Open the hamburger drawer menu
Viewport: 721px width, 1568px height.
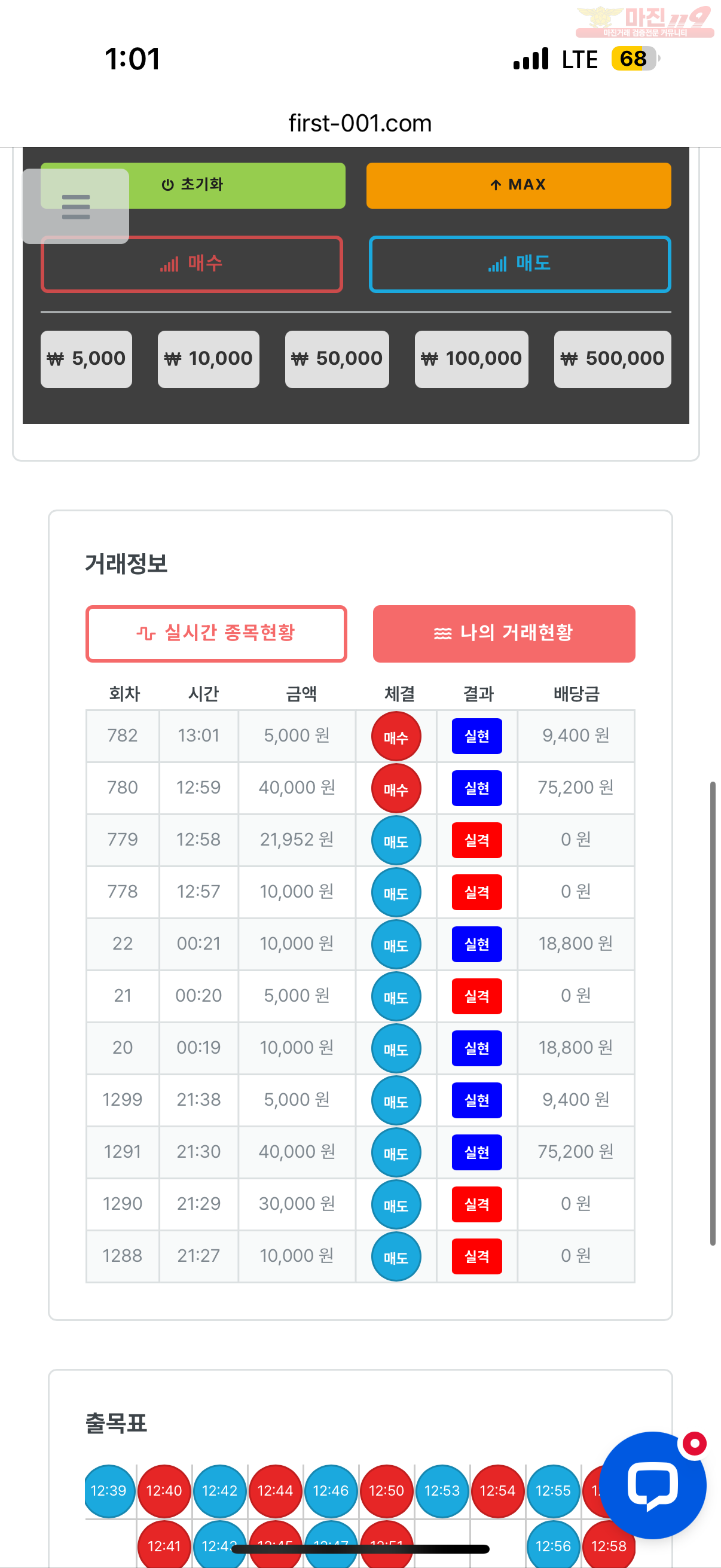tap(75, 206)
